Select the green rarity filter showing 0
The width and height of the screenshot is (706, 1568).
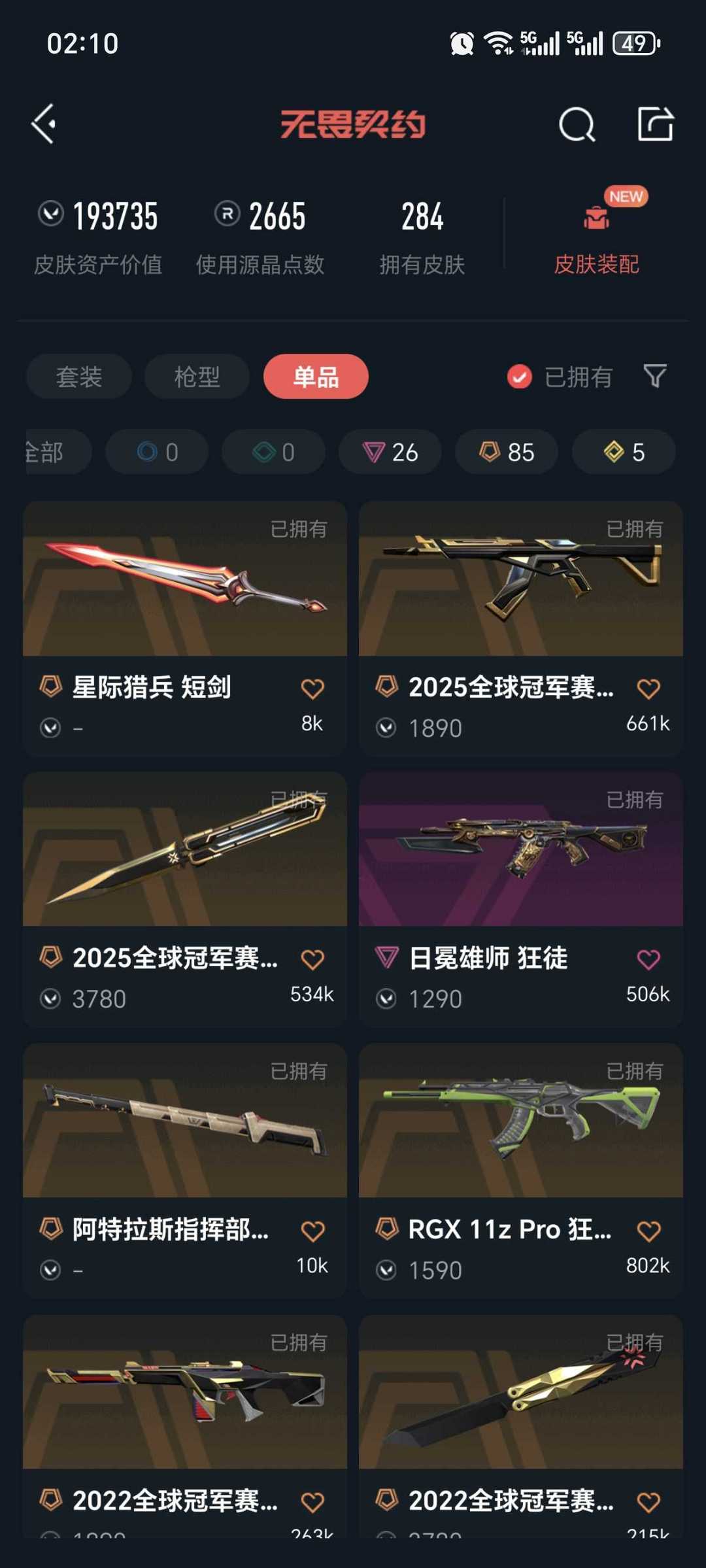click(273, 452)
